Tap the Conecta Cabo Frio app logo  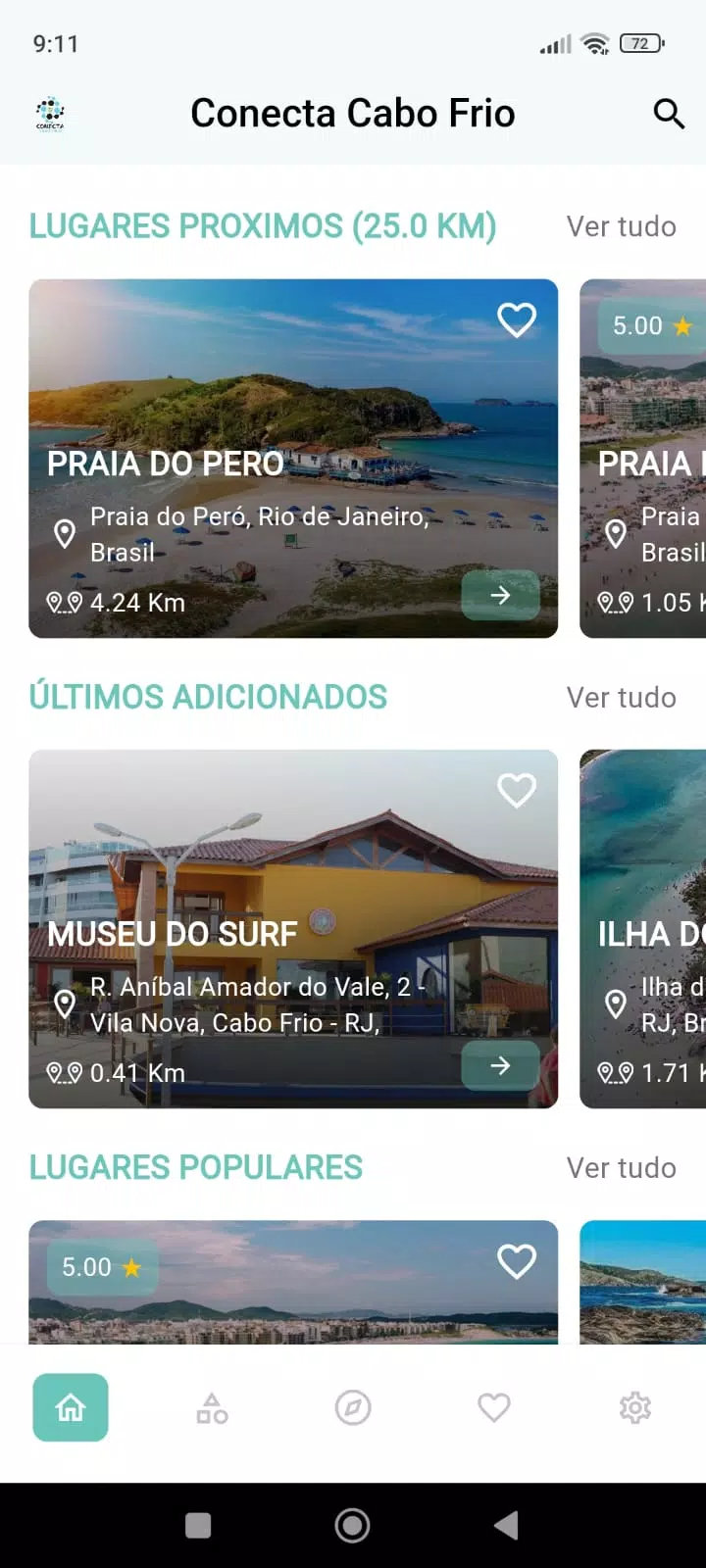point(50,113)
